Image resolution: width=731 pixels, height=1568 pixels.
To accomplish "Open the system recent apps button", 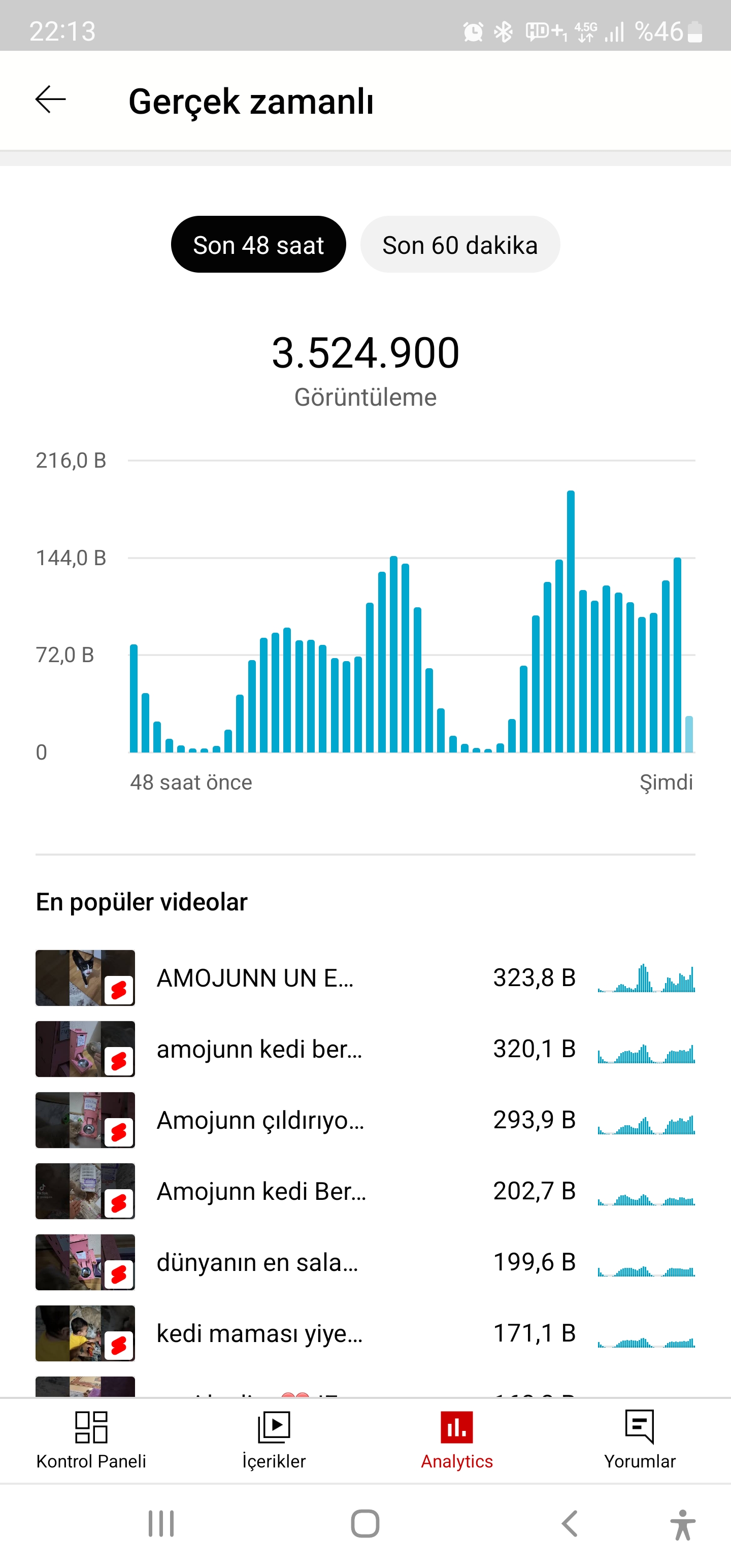I will [x=161, y=1524].
